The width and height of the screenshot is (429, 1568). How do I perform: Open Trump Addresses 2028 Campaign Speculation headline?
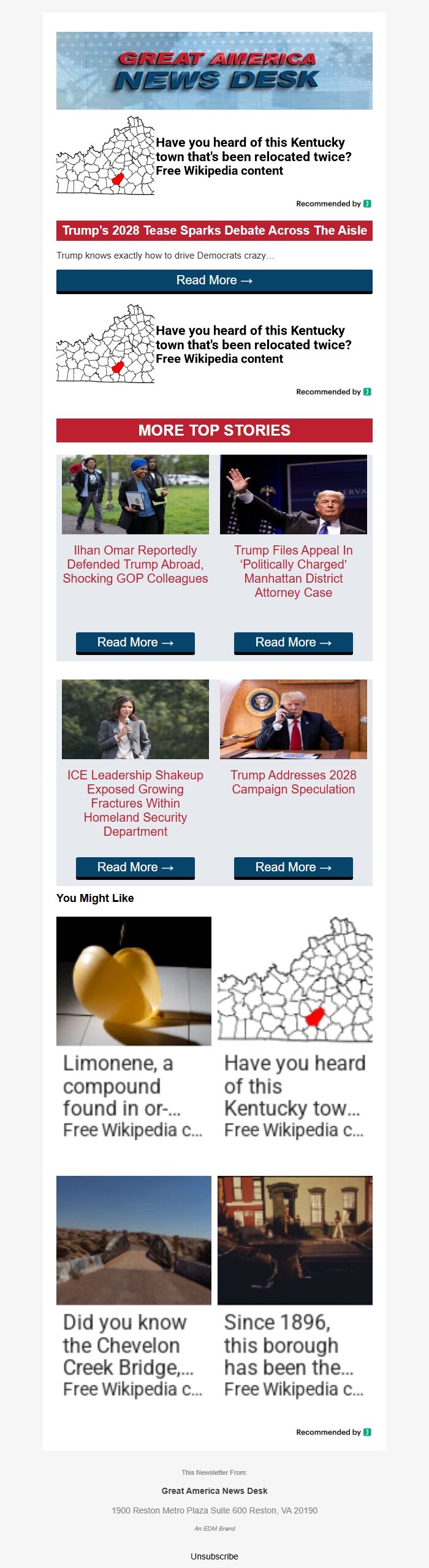(x=293, y=782)
